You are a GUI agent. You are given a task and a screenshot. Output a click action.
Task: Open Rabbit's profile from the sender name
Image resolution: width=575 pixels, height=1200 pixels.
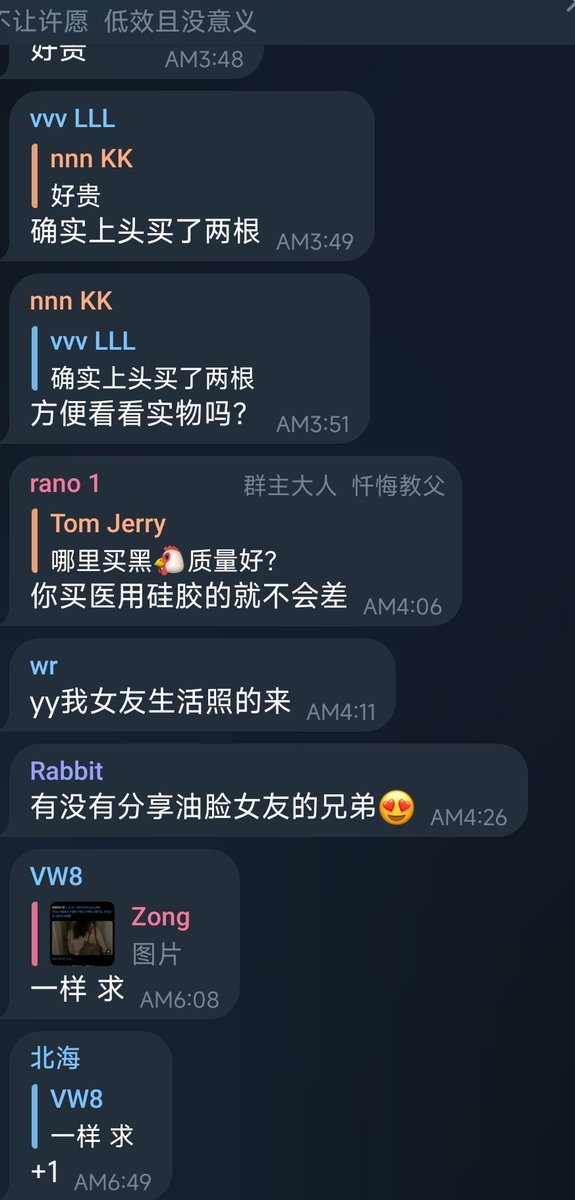click(67, 771)
